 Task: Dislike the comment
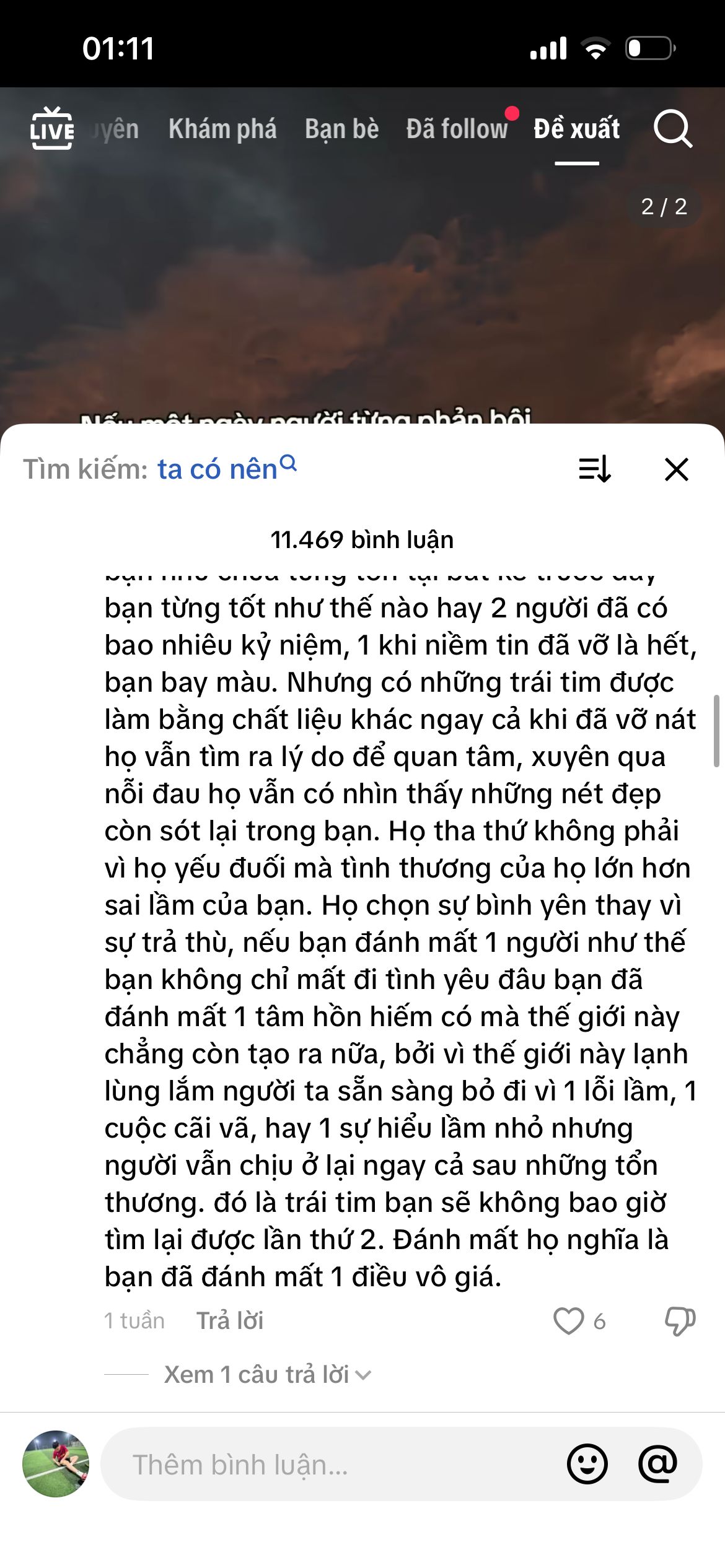[x=680, y=1321]
